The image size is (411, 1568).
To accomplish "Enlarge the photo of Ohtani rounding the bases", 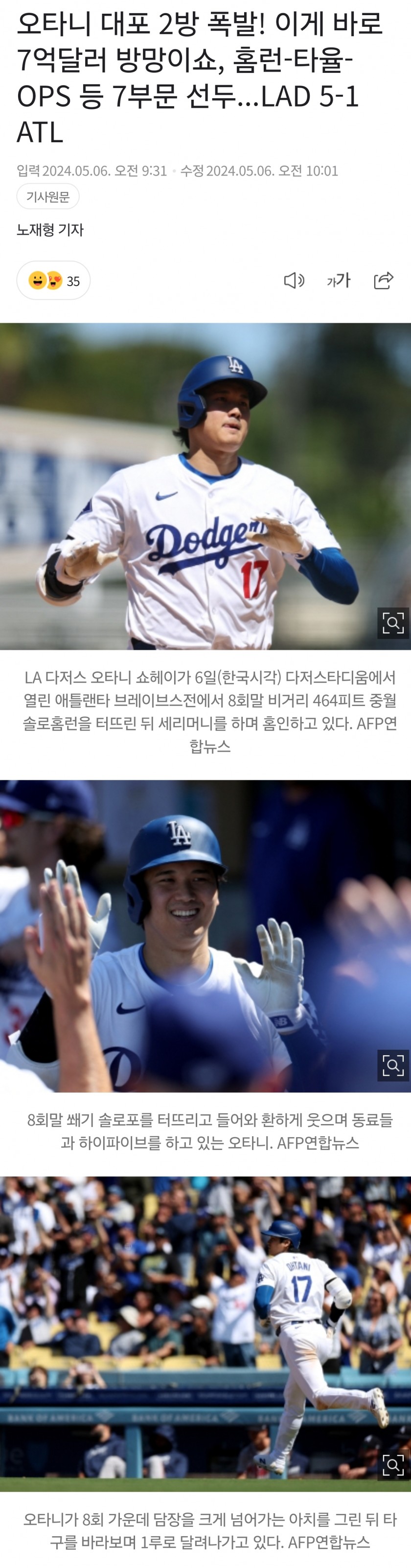I will click(393, 623).
